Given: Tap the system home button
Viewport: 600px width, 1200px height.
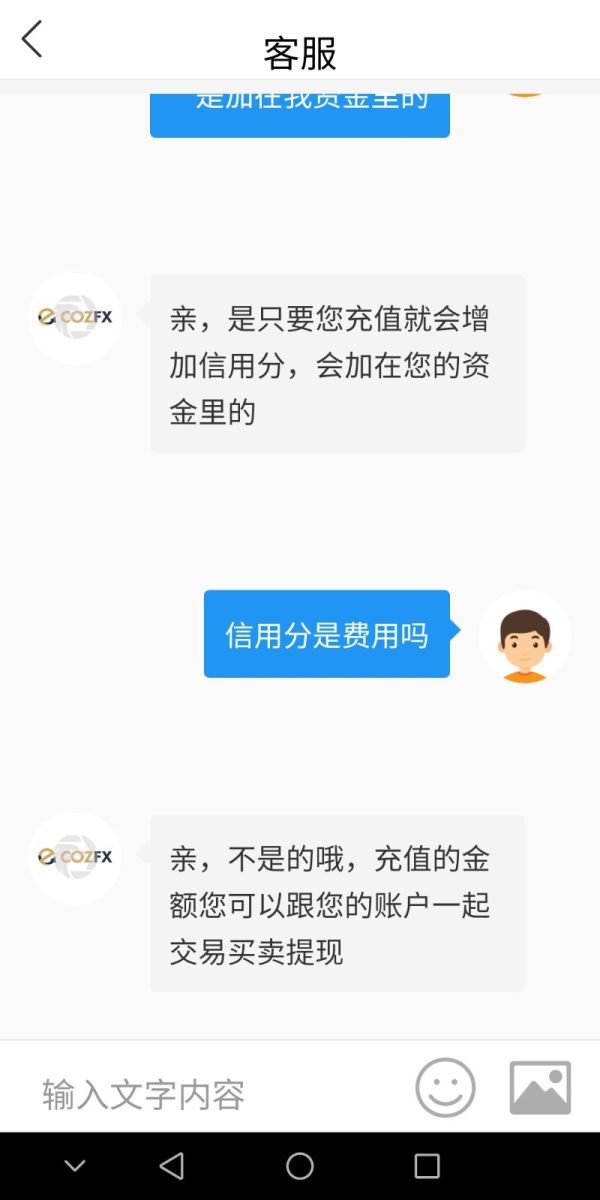Looking at the screenshot, I should [300, 1166].
